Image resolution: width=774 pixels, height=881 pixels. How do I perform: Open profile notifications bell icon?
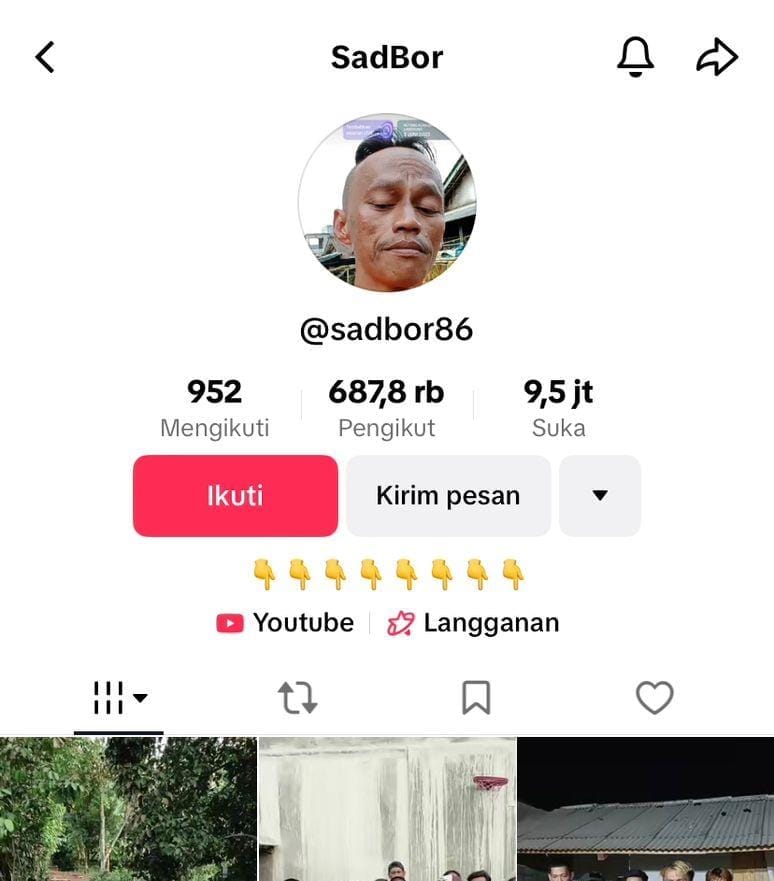636,57
